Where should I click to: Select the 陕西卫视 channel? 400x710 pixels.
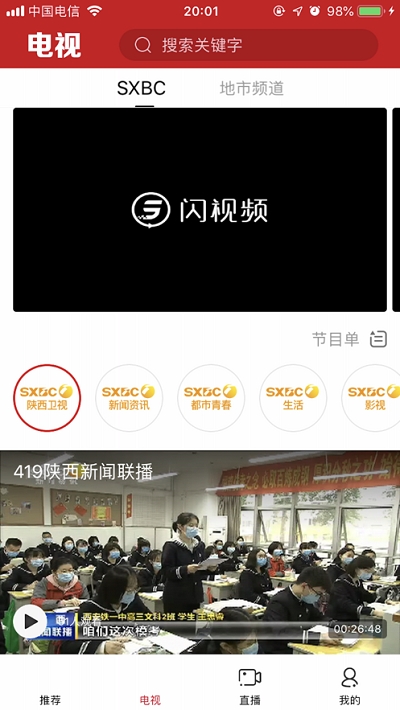(x=47, y=398)
